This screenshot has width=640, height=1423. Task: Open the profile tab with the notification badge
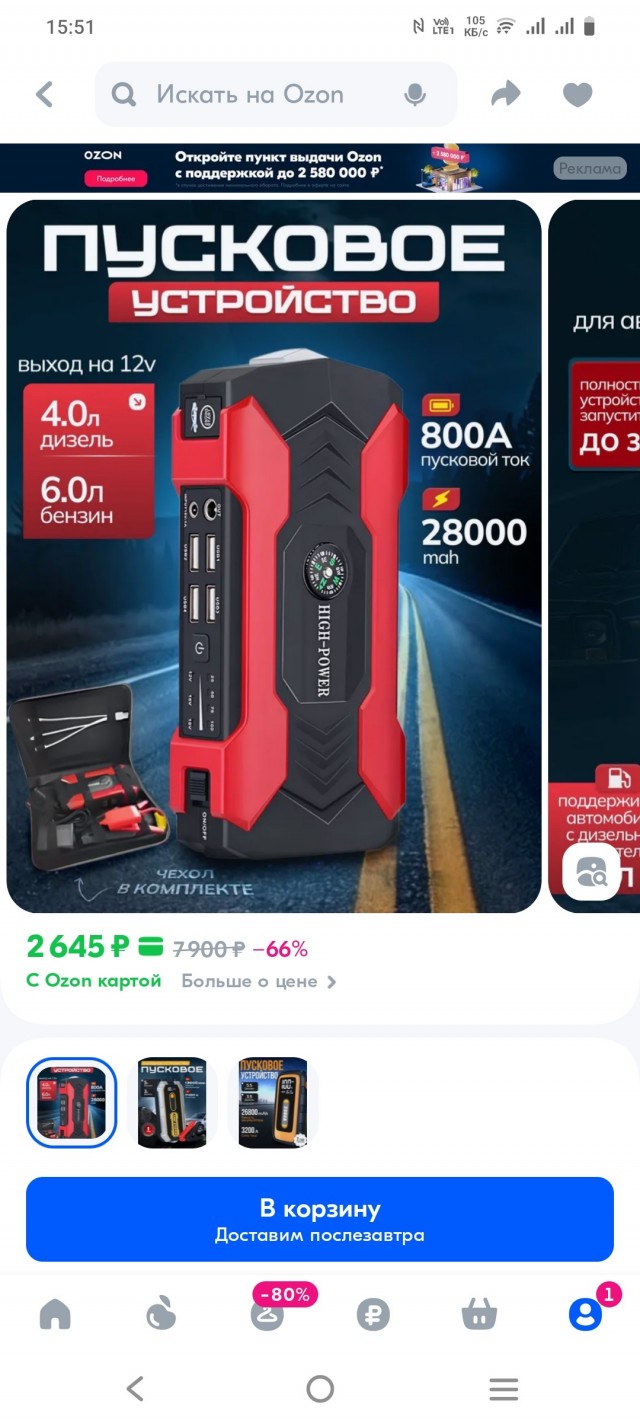click(x=585, y=1315)
